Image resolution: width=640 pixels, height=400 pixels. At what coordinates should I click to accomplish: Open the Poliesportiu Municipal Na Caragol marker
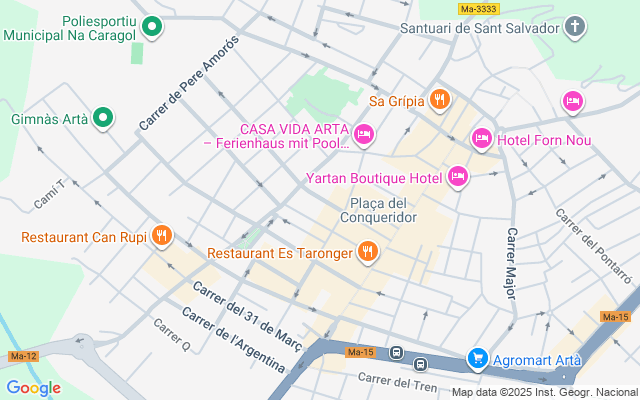(152, 27)
